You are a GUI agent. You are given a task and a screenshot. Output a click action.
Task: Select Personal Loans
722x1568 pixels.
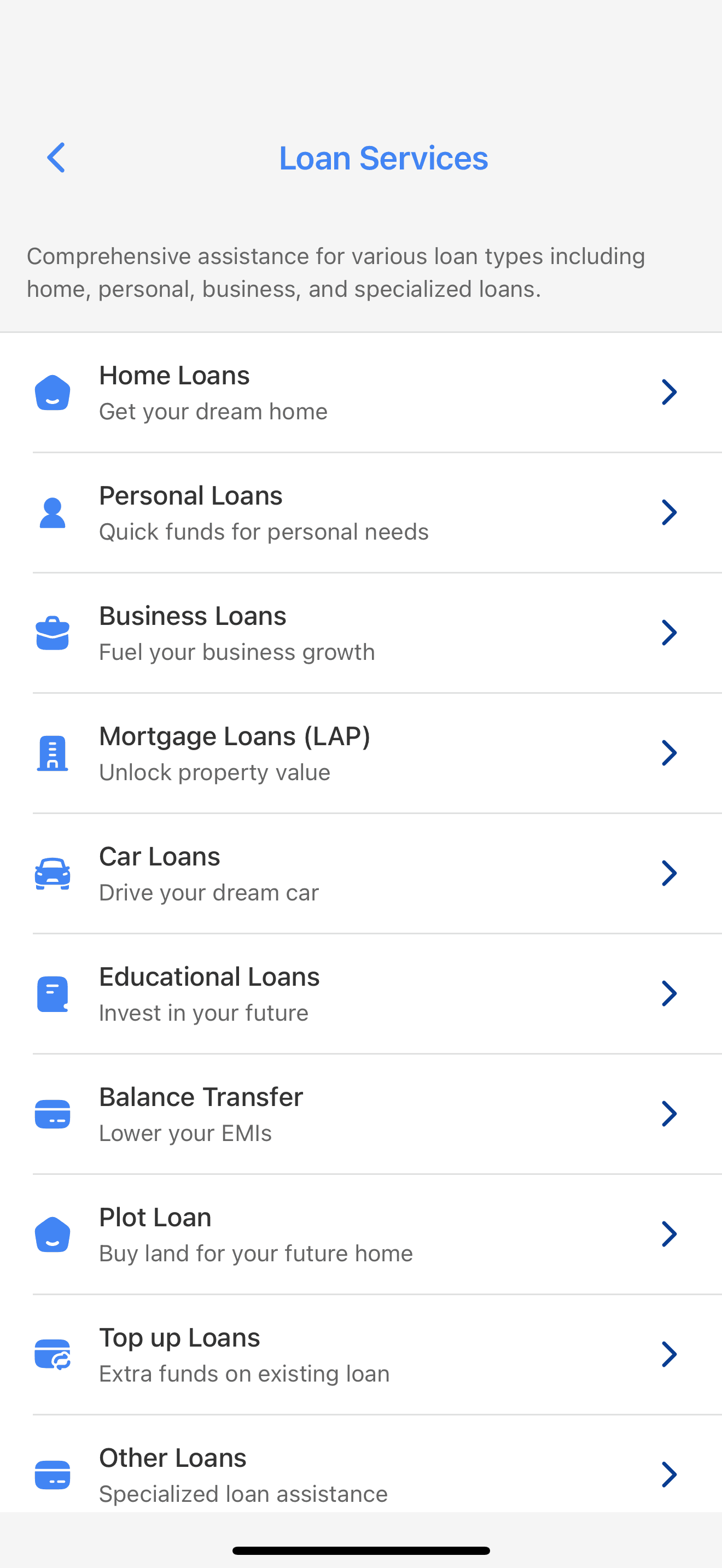click(x=360, y=512)
